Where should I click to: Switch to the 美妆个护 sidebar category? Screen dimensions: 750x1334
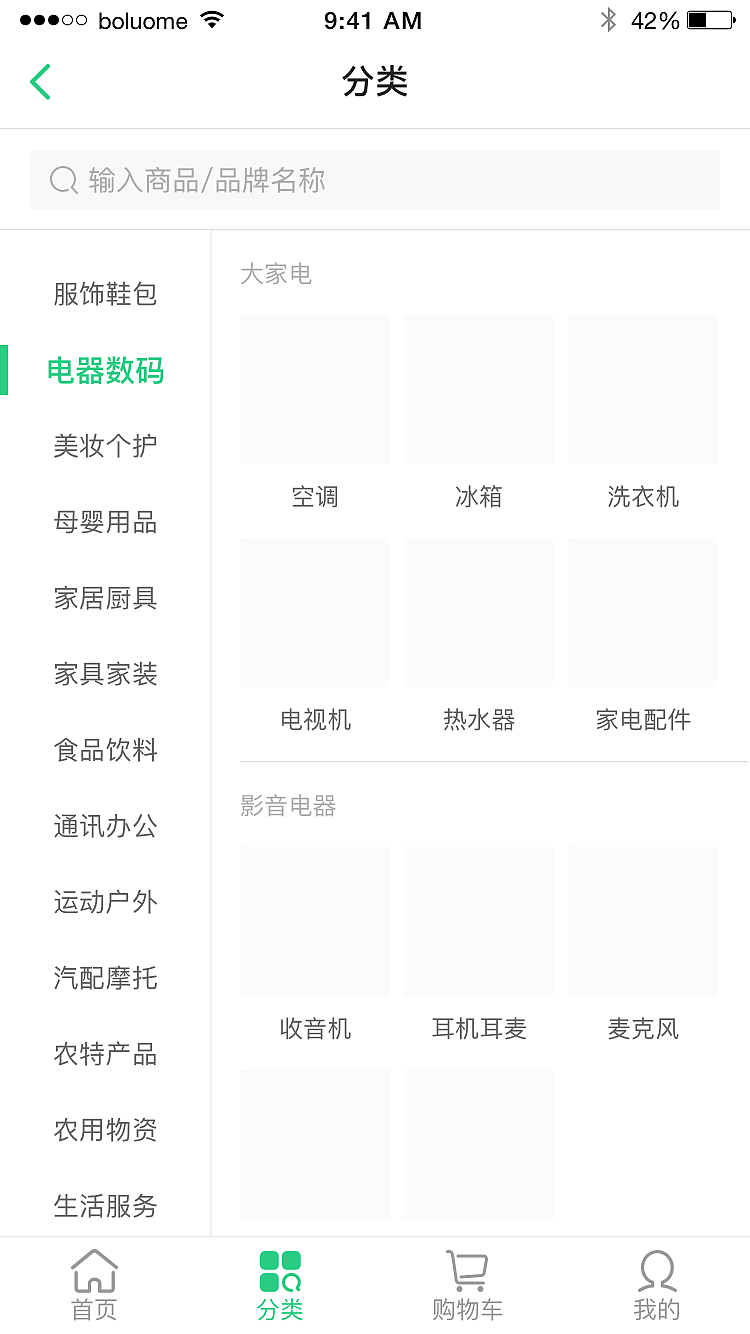104,446
